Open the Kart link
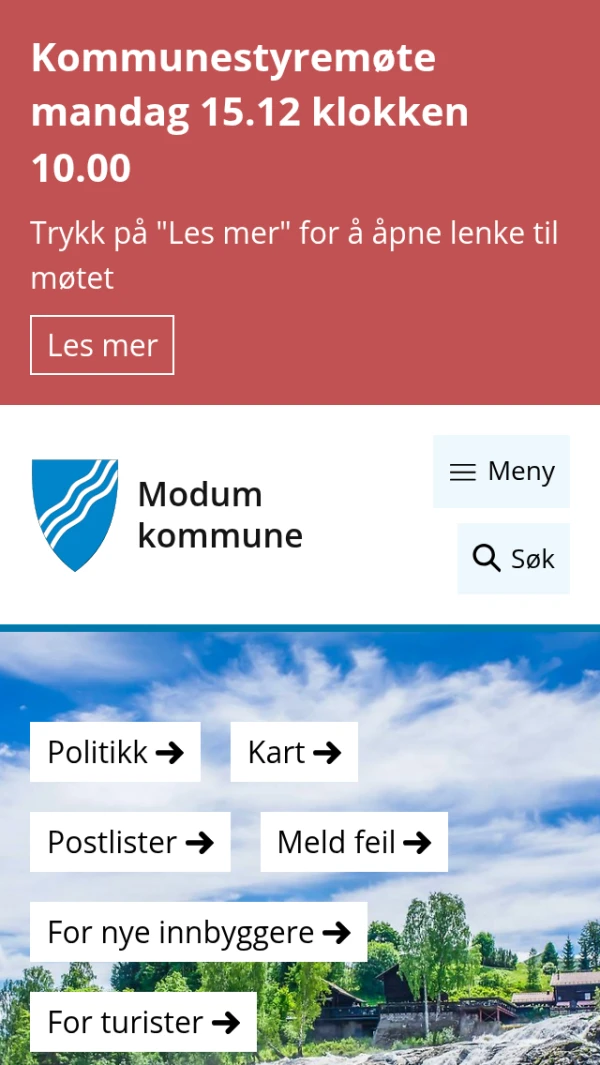The width and height of the screenshot is (600, 1065). [x=294, y=752]
